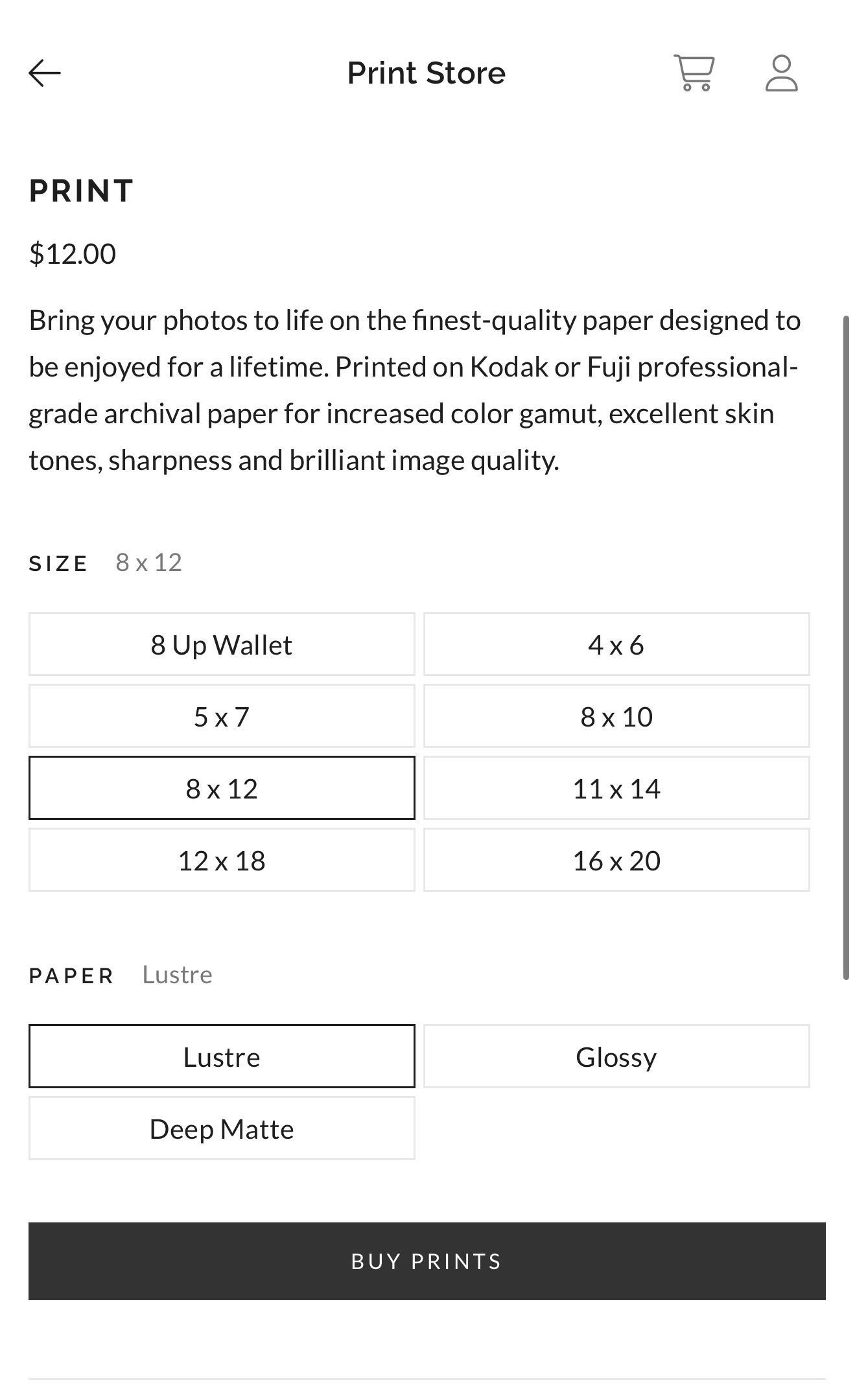This screenshot has width=855, height=1400.
Task: Go back using the arrow icon
Action: (x=45, y=73)
